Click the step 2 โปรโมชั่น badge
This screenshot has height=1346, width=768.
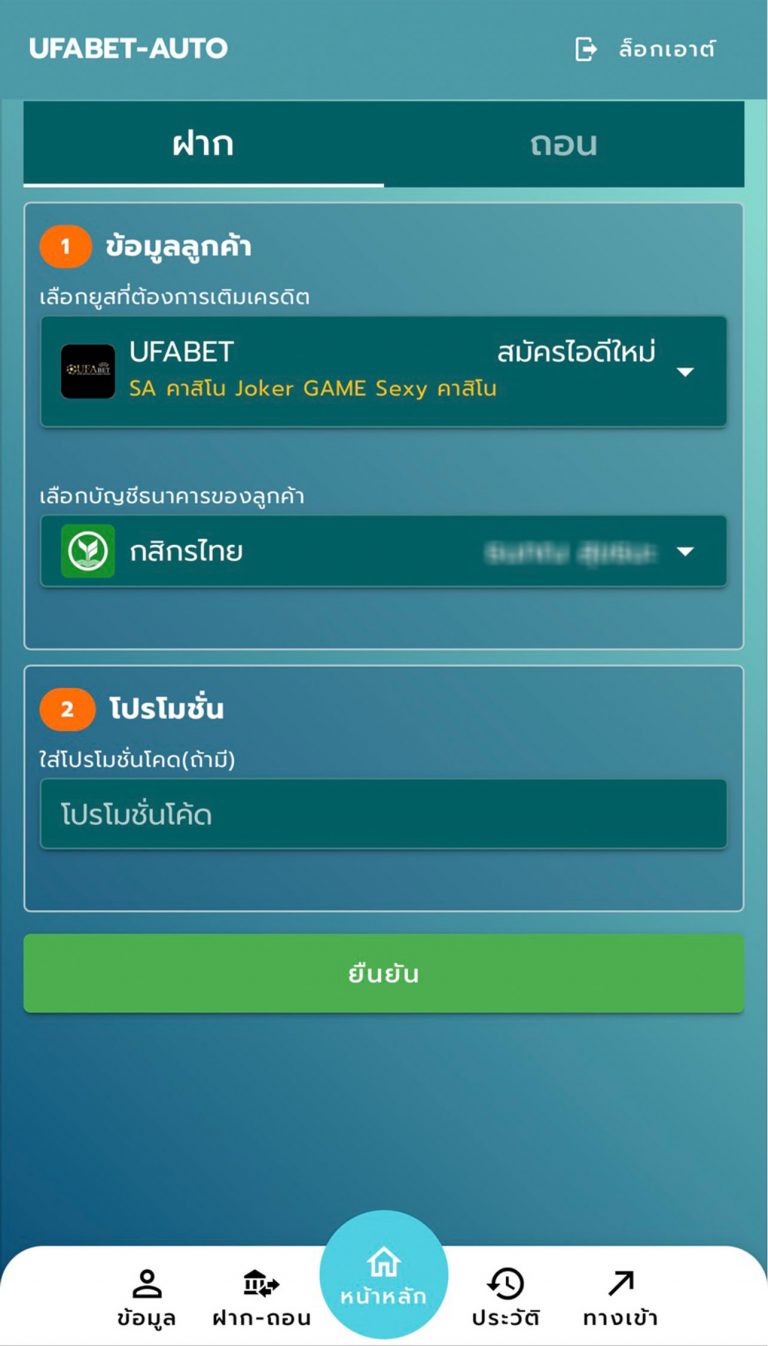pyautogui.click(x=67, y=708)
